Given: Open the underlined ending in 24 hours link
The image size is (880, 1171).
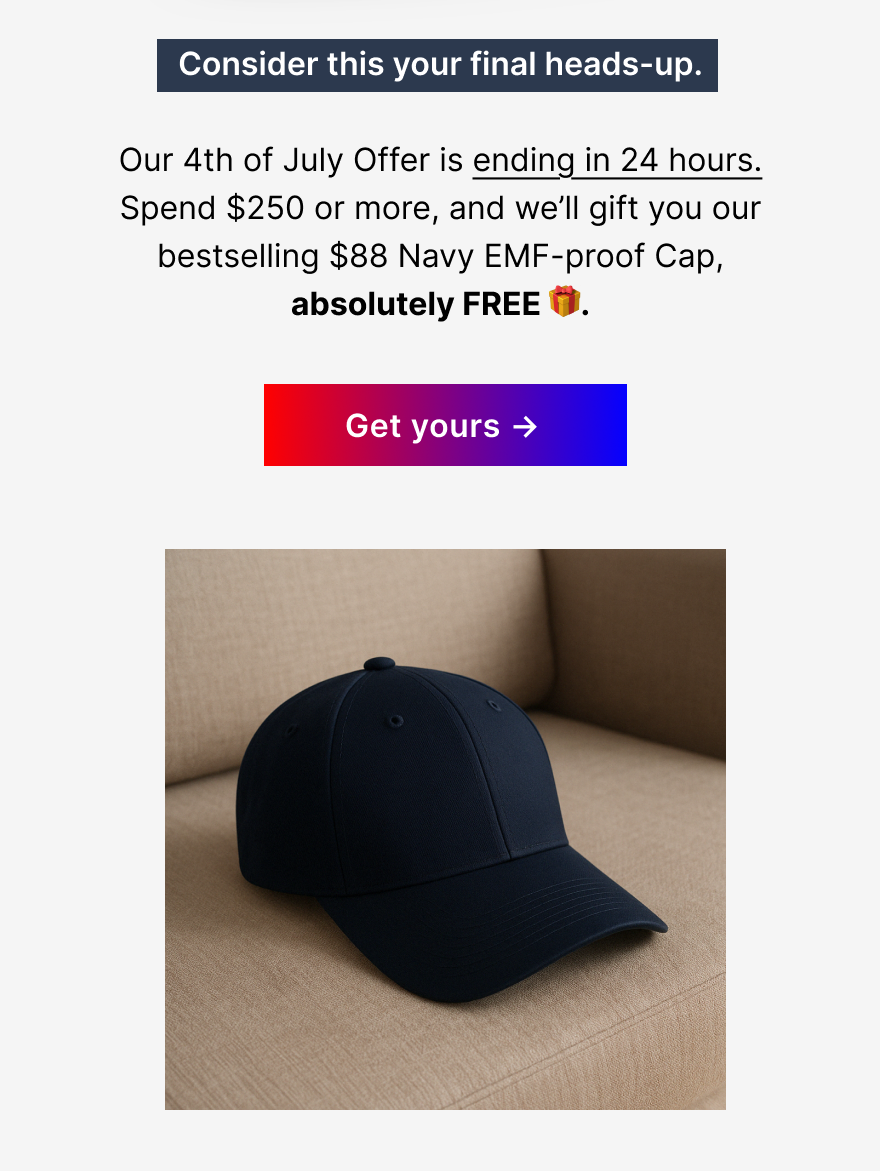Looking at the screenshot, I should tap(617, 160).
